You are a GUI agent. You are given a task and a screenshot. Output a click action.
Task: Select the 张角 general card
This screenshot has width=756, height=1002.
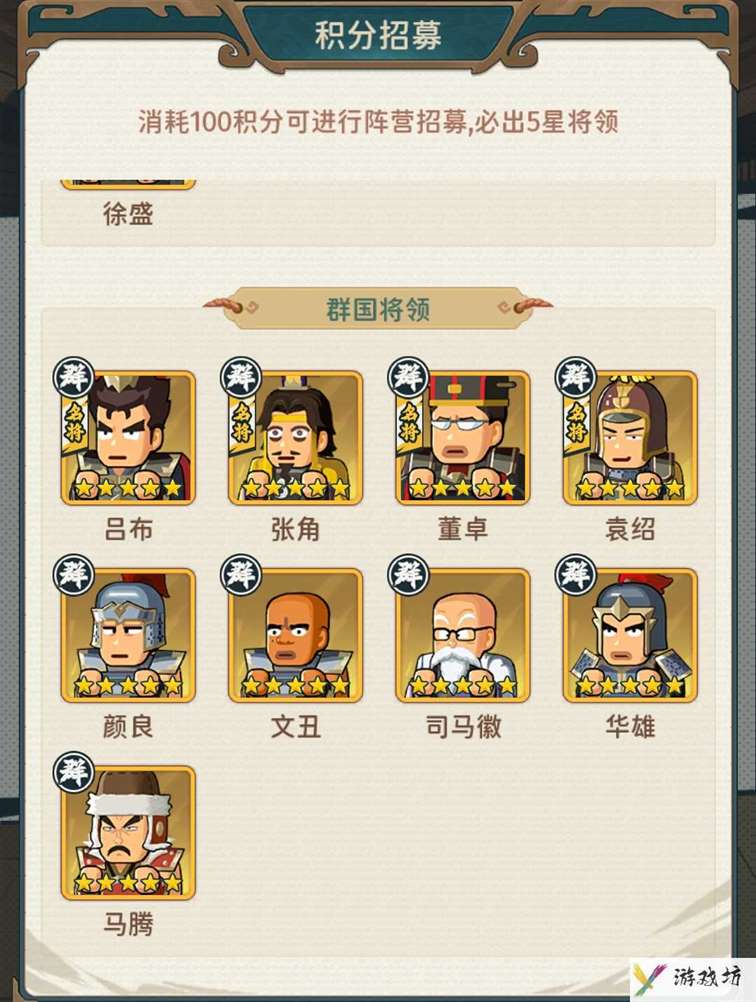[x=296, y=438]
